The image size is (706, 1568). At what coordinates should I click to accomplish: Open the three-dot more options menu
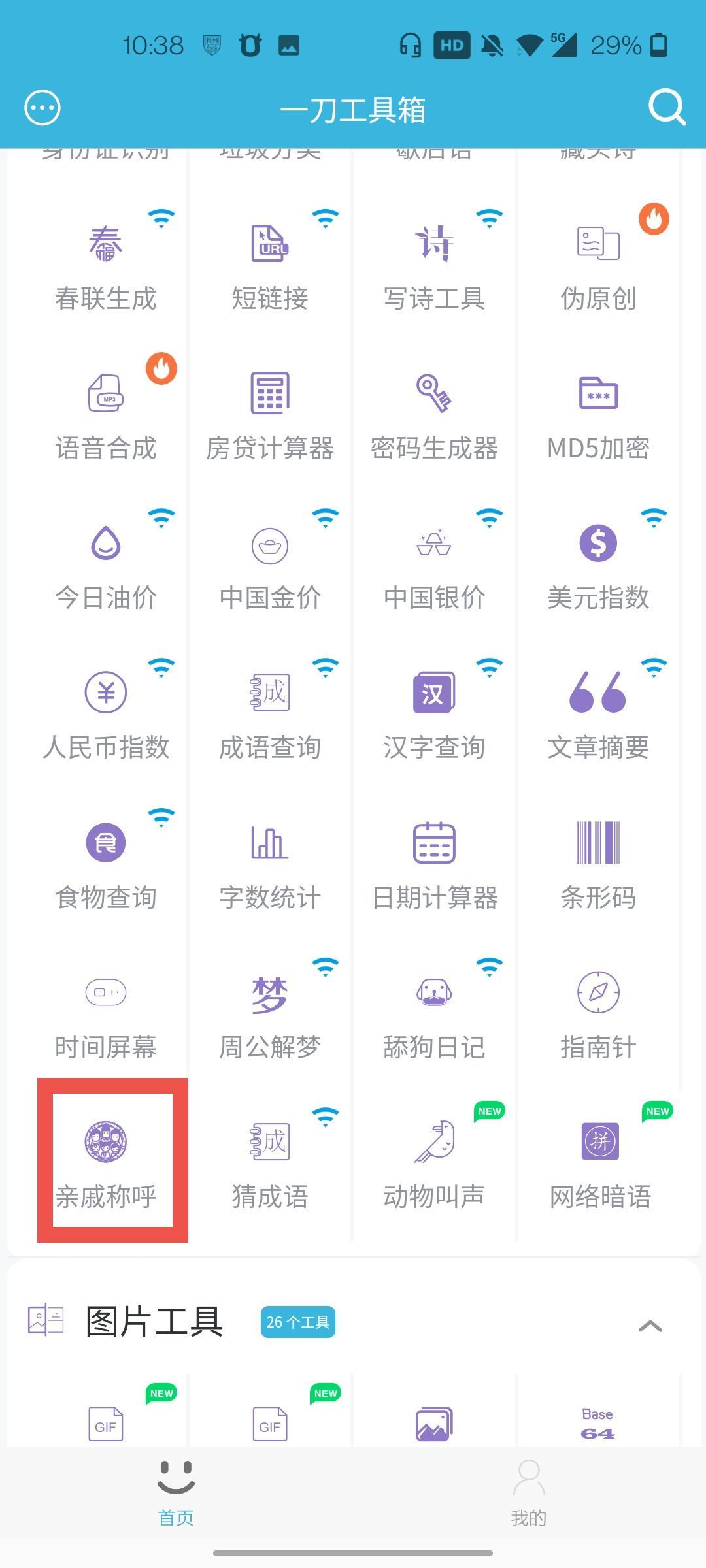pyautogui.click(x=42, y=108)
